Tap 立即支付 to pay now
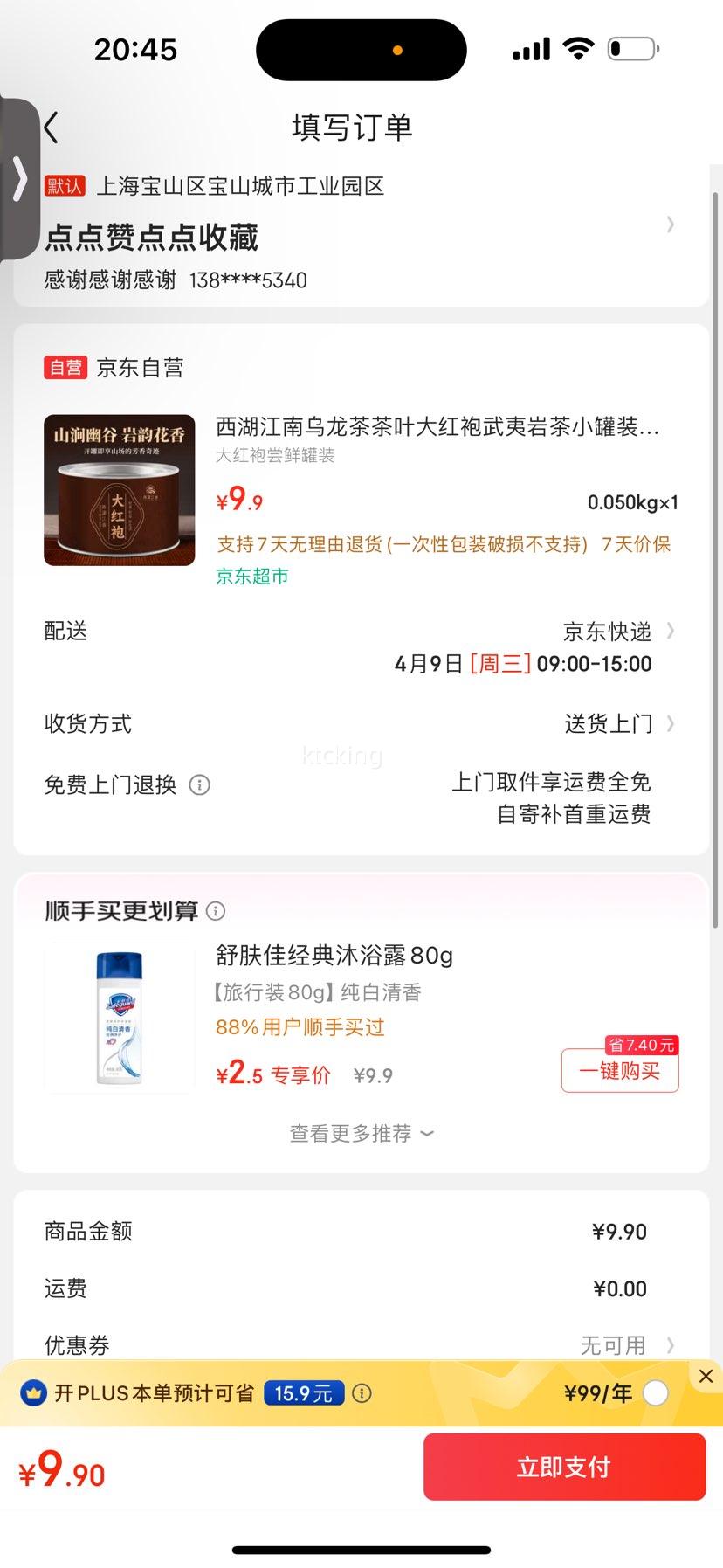The image size is (723, 1568). tap(564, 1467)
